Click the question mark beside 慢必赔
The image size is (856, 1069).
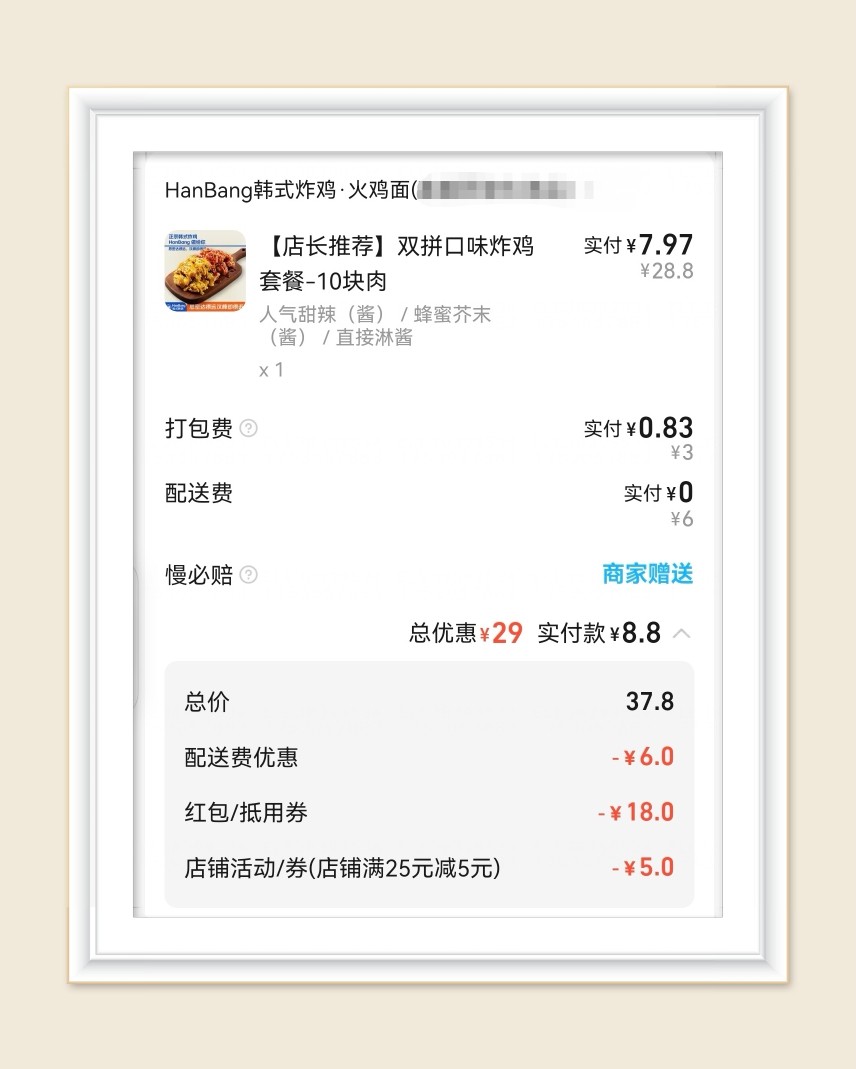(248, 576)
